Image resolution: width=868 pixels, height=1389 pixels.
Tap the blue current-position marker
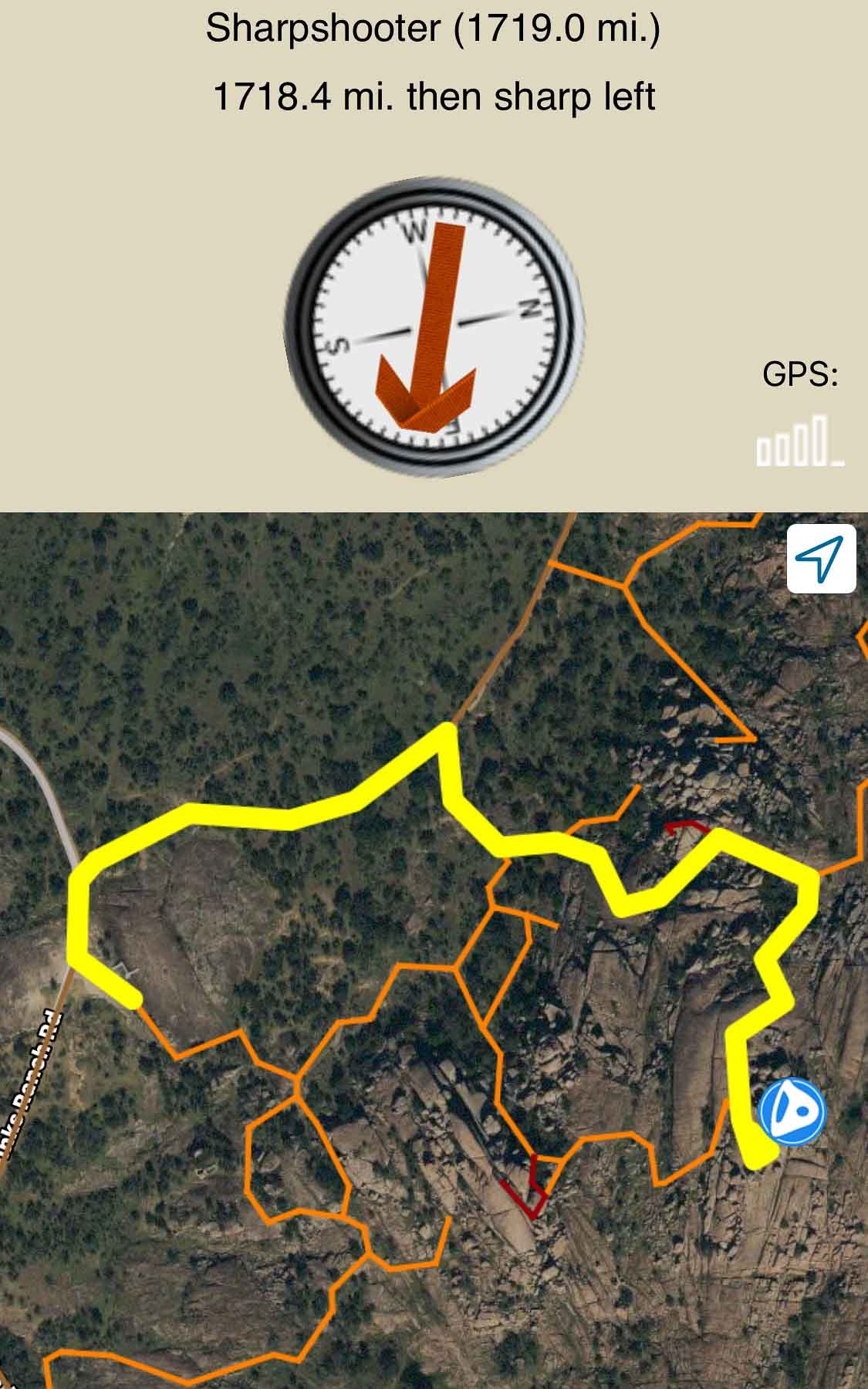792,1111
